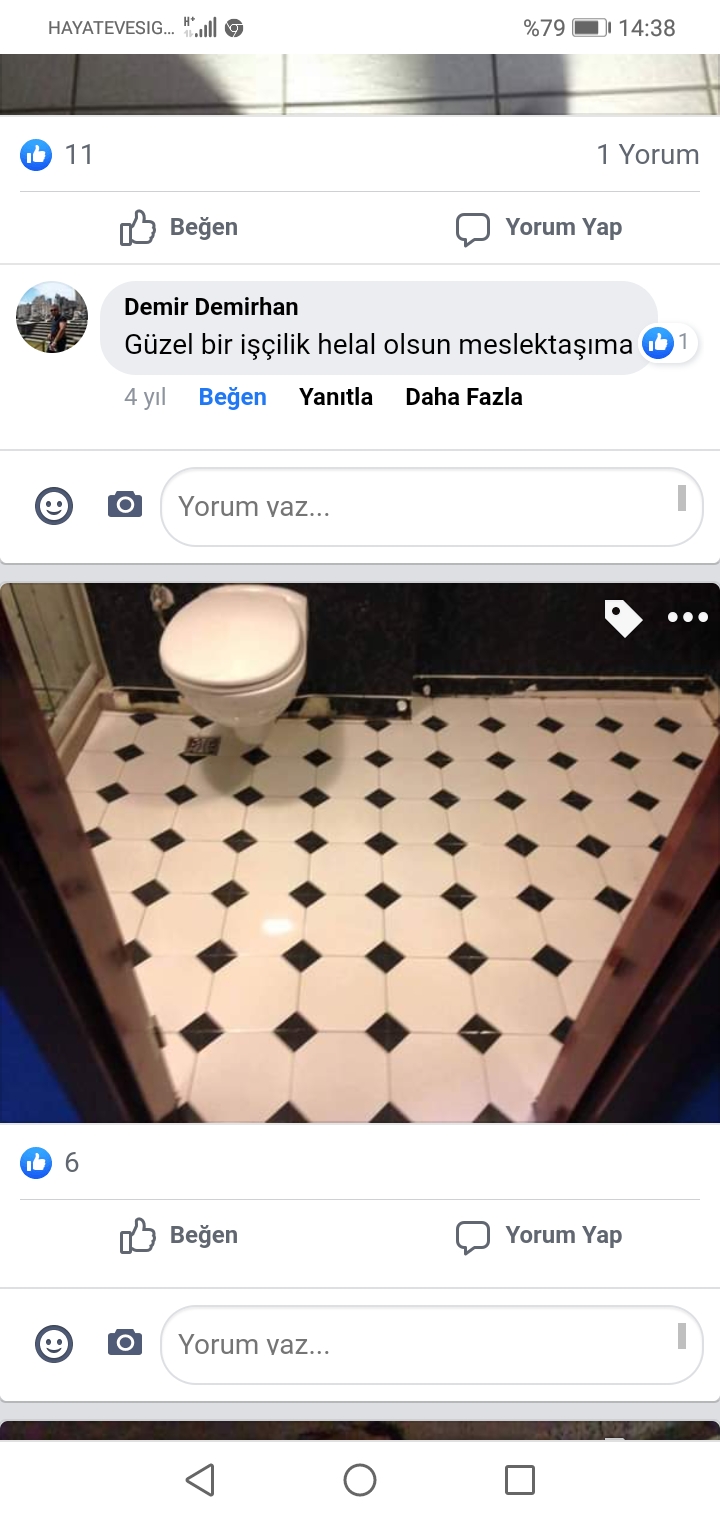Open emoji picker beside second comment box
The width and height of the screenshot is (720, 1520).
(54, 1344)
